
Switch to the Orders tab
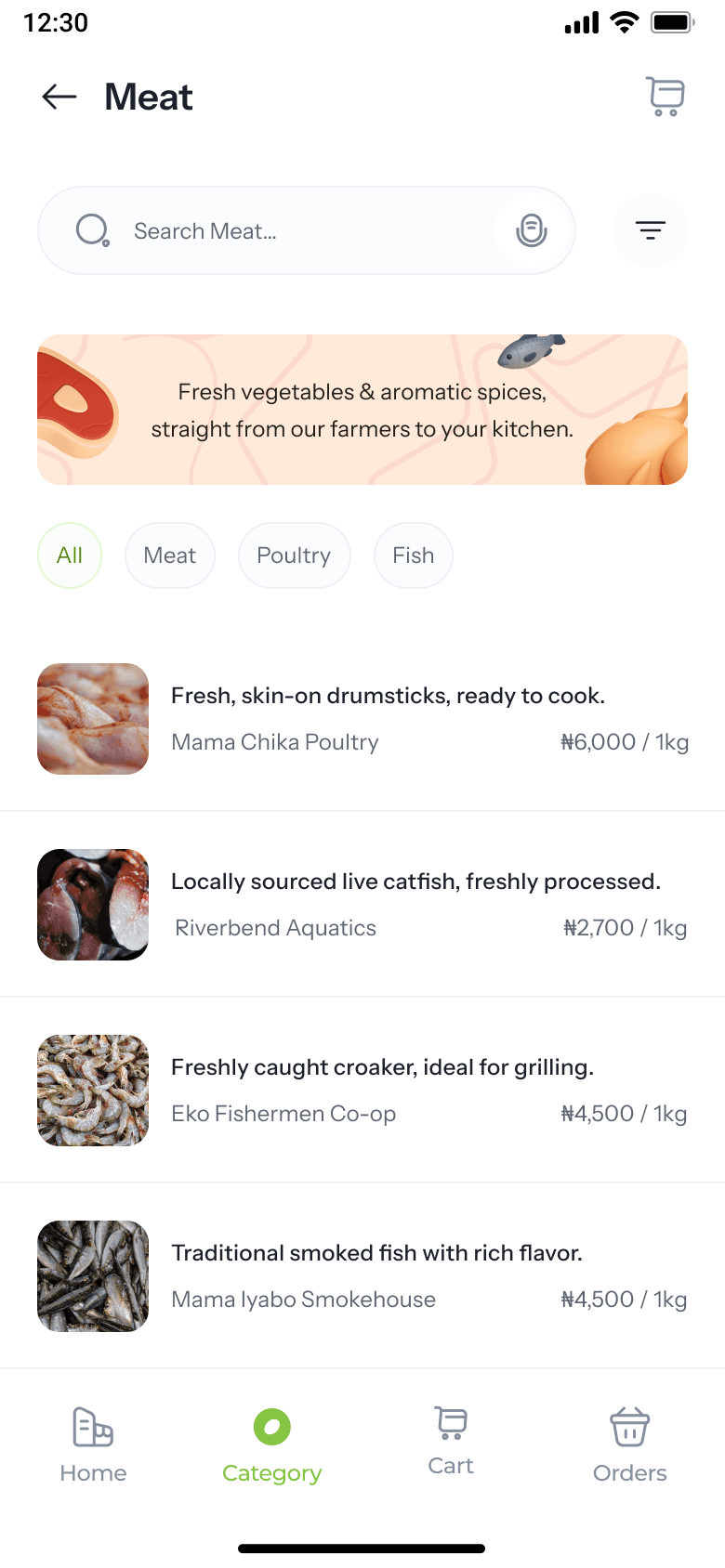[629, 1445]
